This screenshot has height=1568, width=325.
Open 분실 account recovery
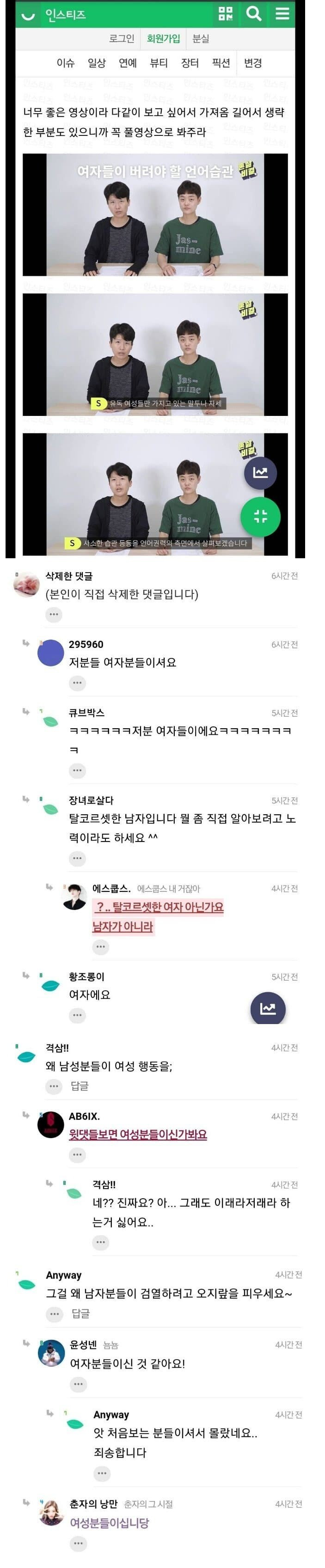click(x=200, y=38)
